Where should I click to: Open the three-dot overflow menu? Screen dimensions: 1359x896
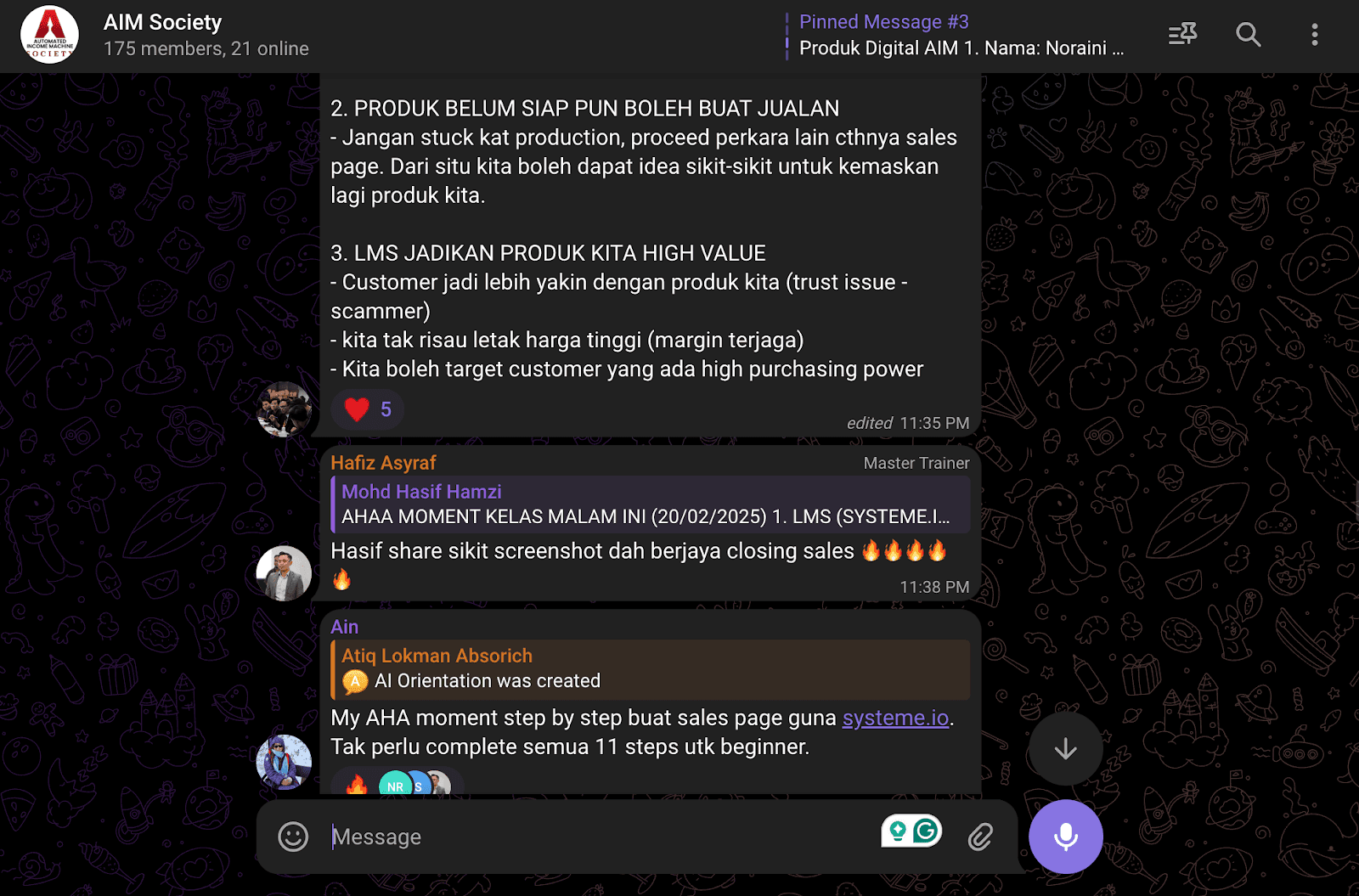tap(1314, 35)
